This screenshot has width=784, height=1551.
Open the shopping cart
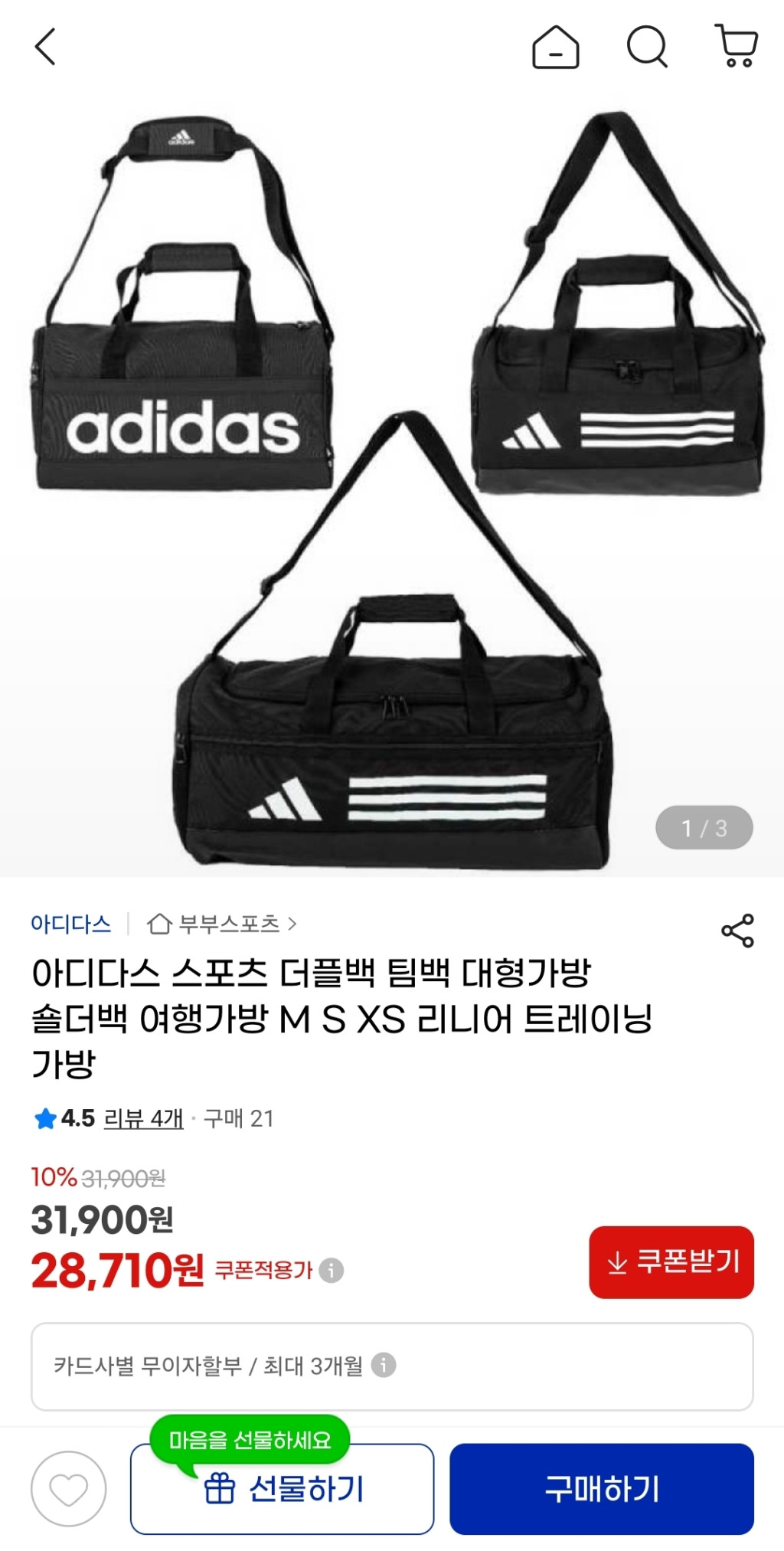pos(736,47)
